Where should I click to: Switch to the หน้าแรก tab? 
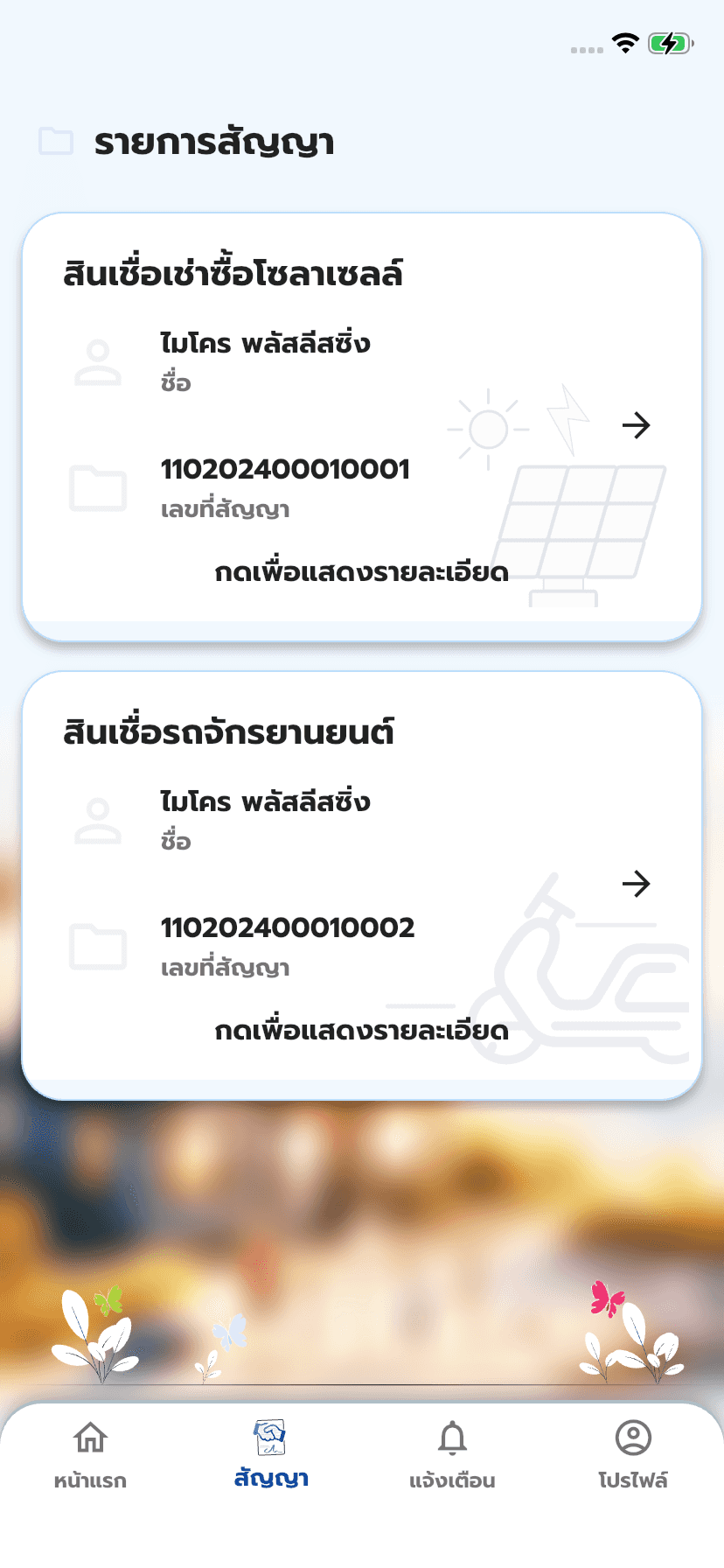[90, 1452]
